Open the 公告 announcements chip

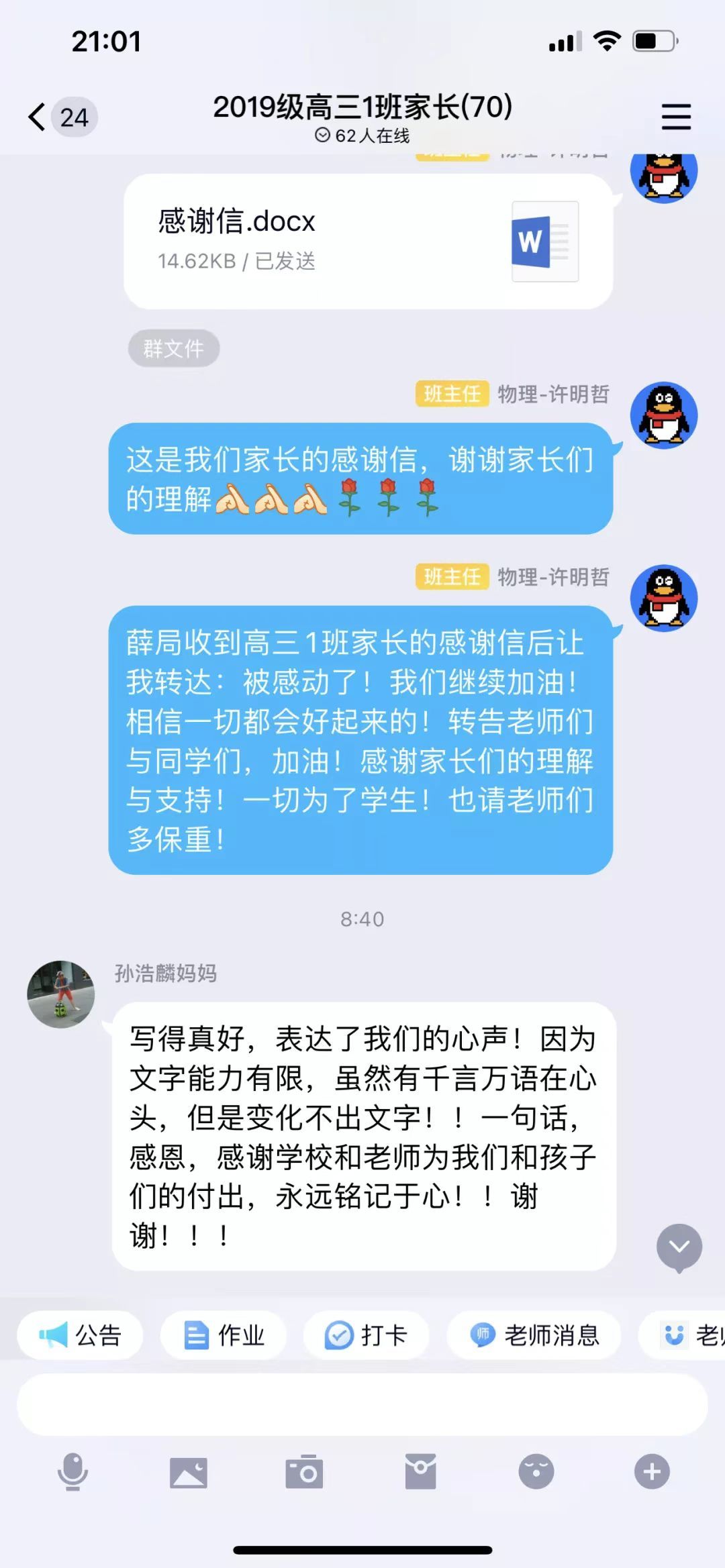(x=80, y=1335)
